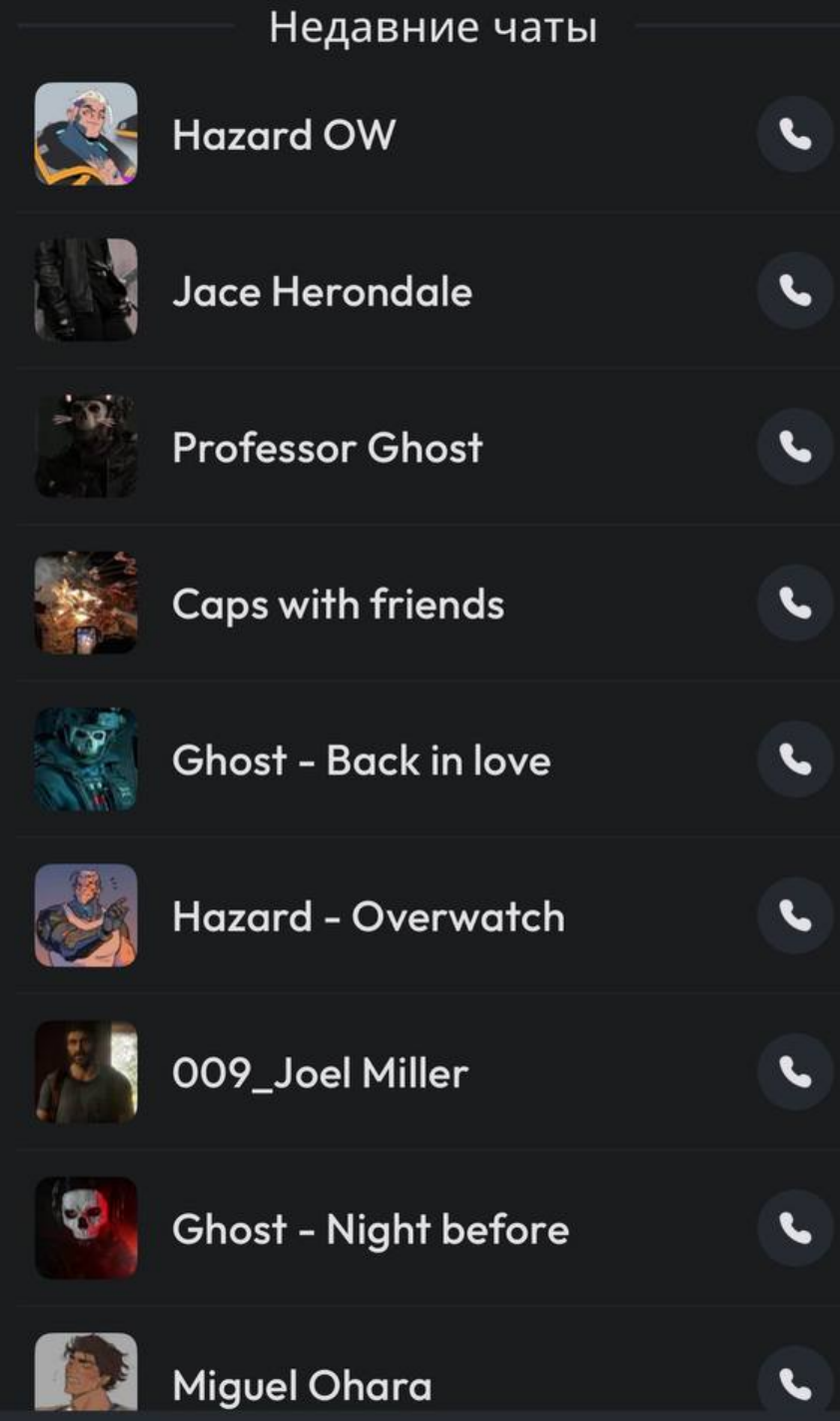Call Hazard OW with the phone icon
This screenshot has width=840, height=1421.
pyautogui.click(x=795, y=135)
